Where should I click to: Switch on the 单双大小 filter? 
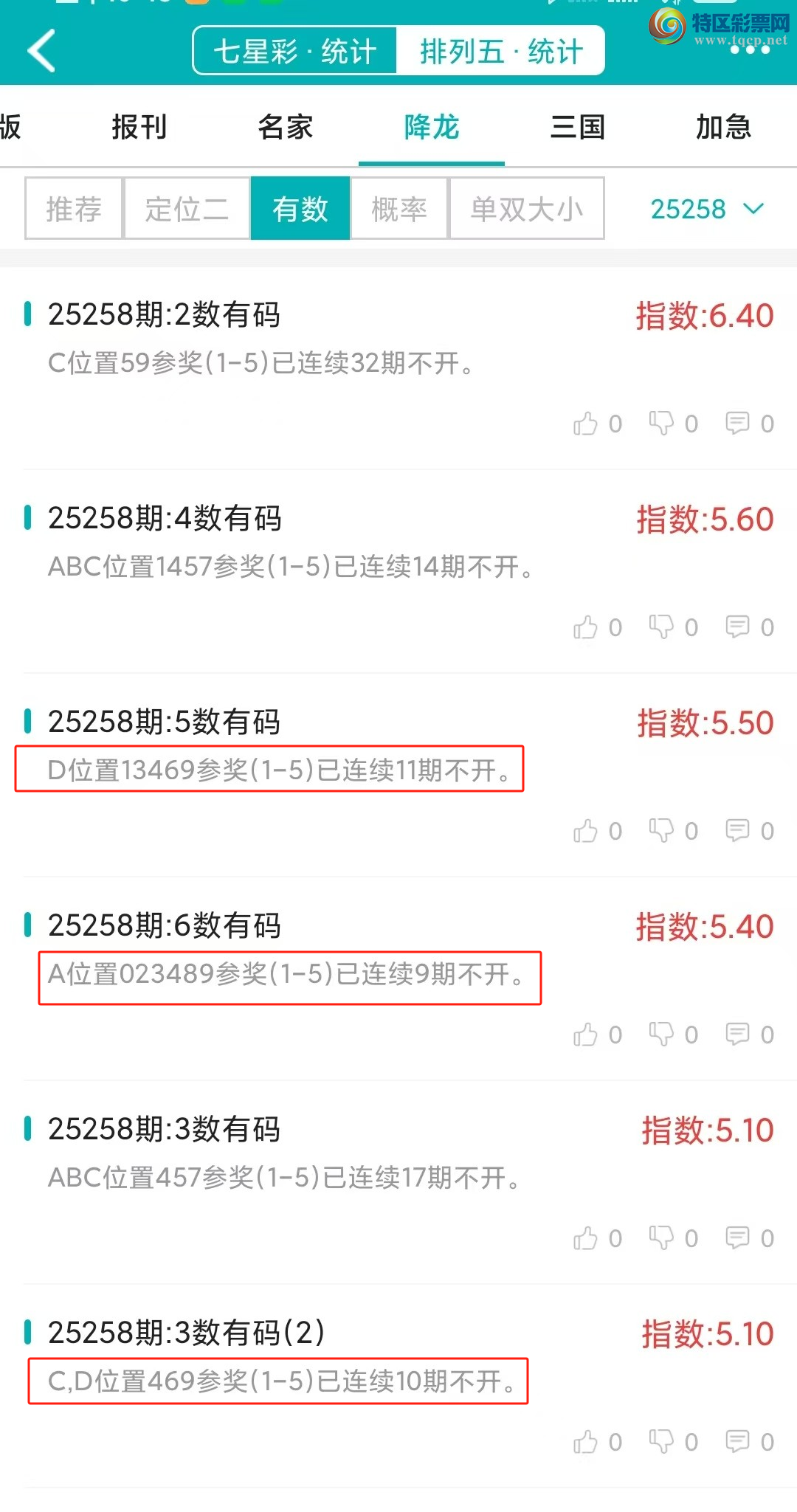(527, 209)
